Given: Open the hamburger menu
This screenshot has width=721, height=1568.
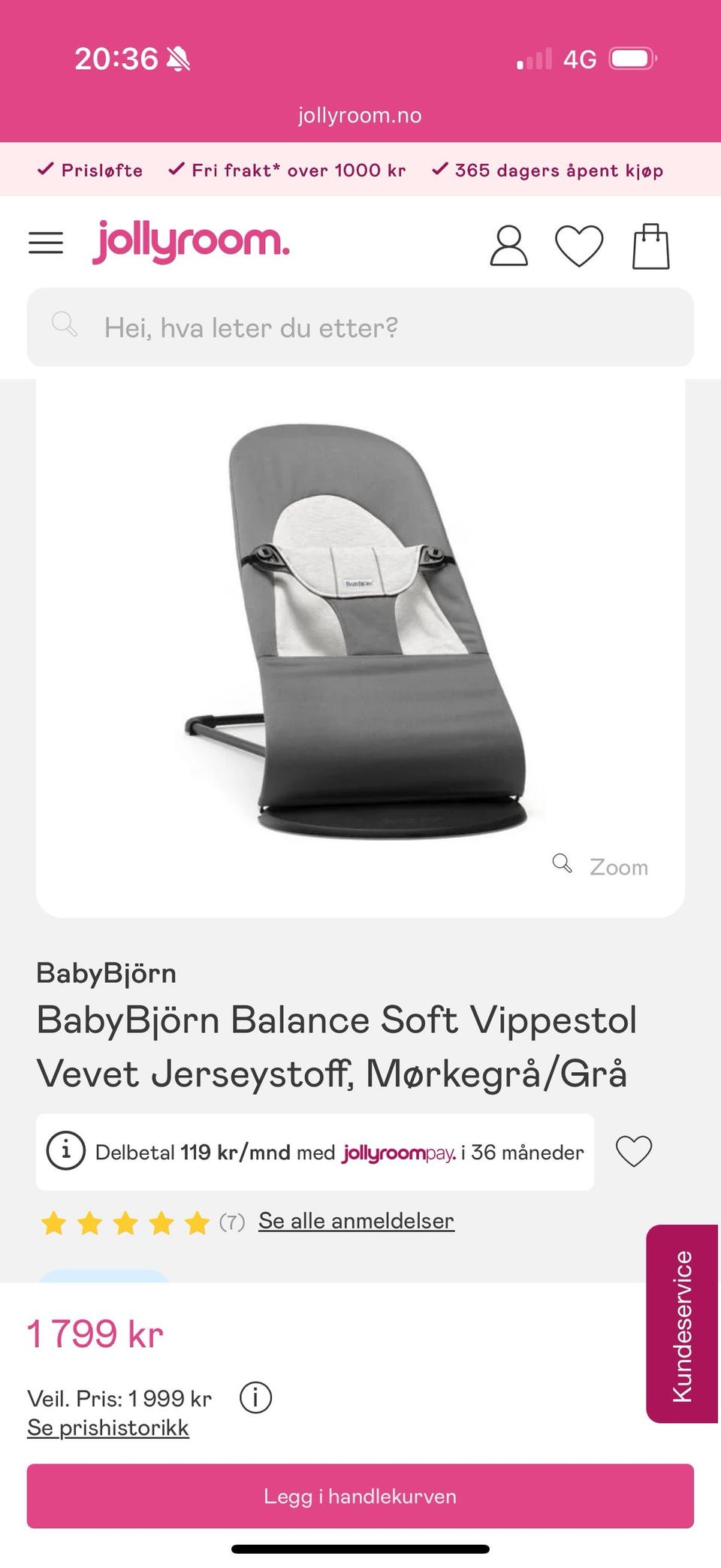Looking at the screenshot, I should tap(46, 243).
